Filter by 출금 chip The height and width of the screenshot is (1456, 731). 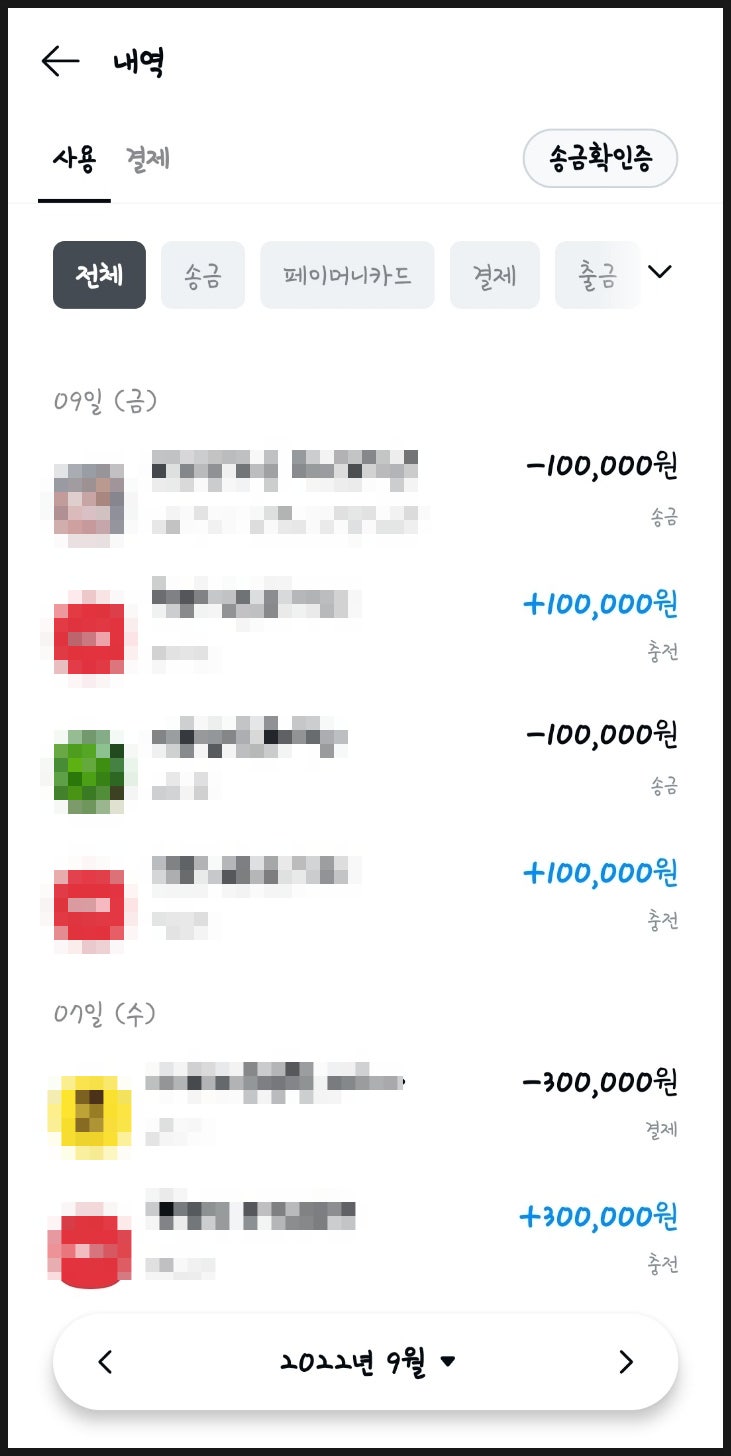tap(597, 275)
